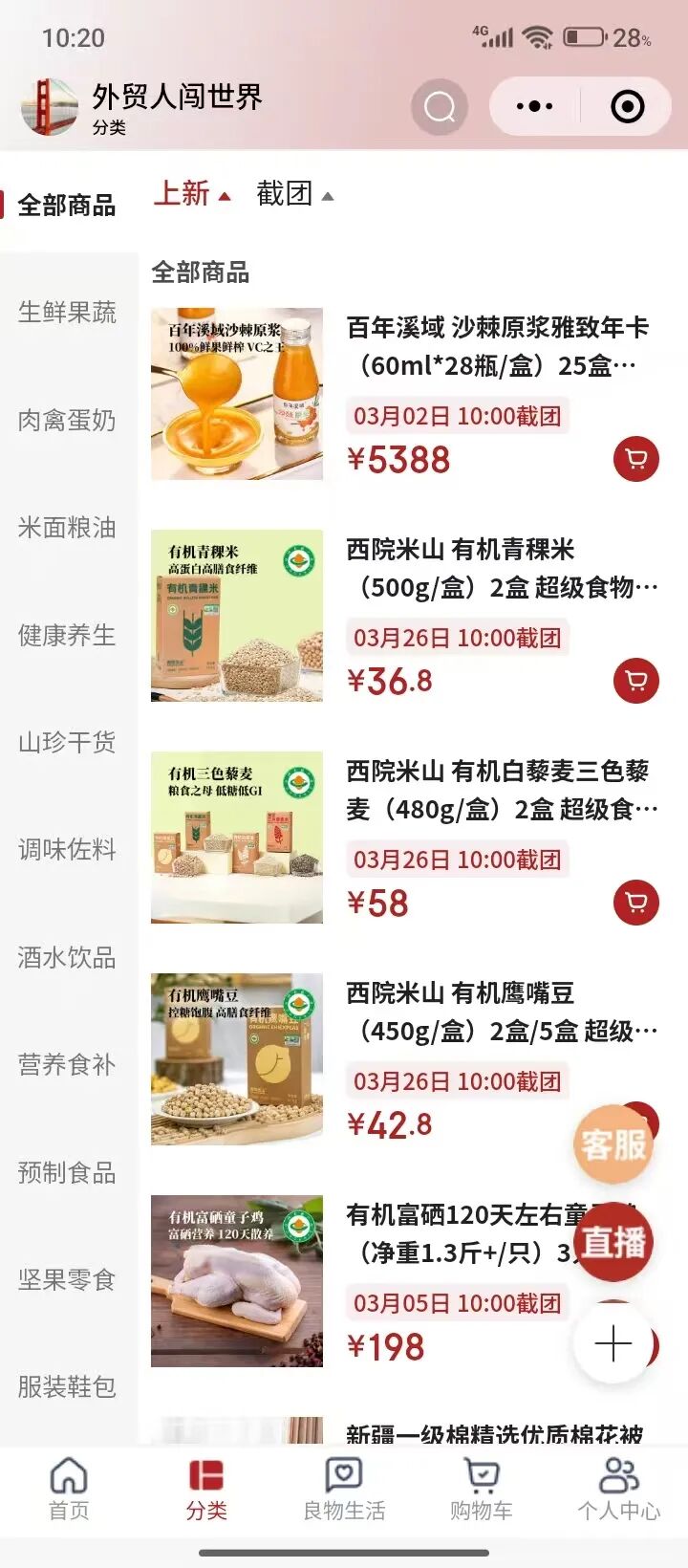Image resolution: width=688 pixels, height=1568 pixels.
Task: Open the mini program three-dot menu
Action: (x=534, y=106)
